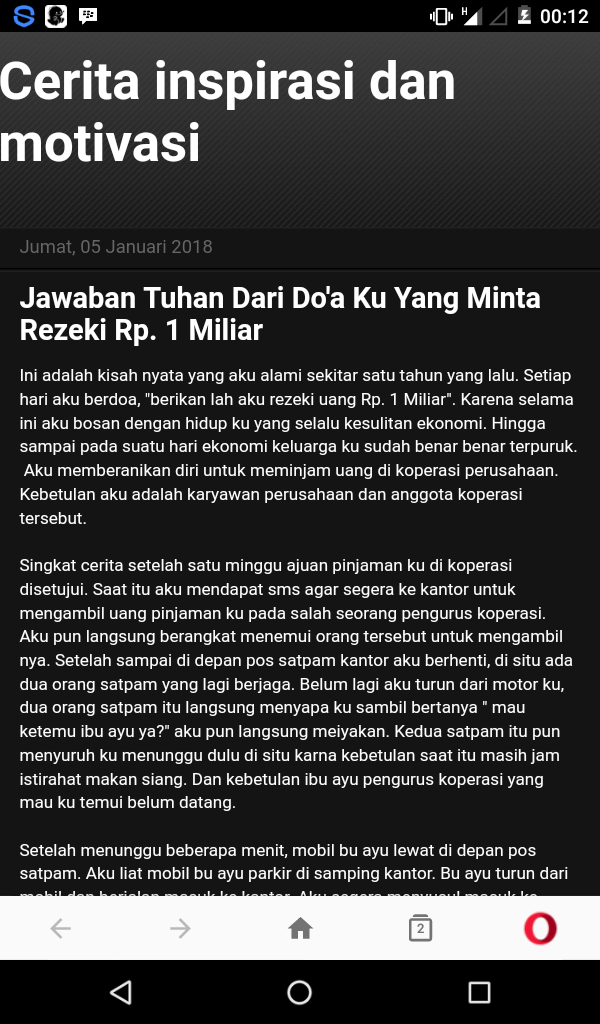Go forward to the next page

click(180, 929)
